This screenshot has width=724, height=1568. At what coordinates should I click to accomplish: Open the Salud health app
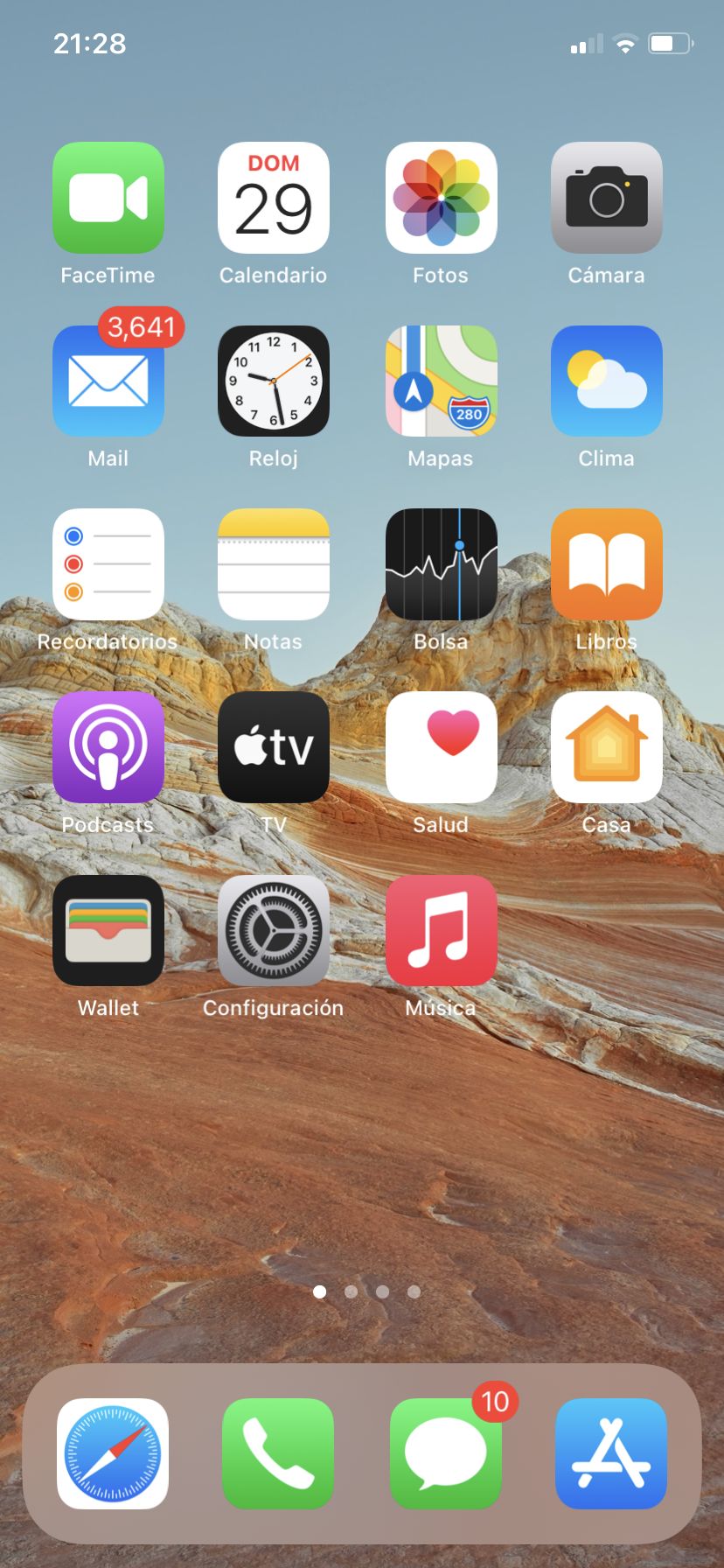(x=441, y=747)
